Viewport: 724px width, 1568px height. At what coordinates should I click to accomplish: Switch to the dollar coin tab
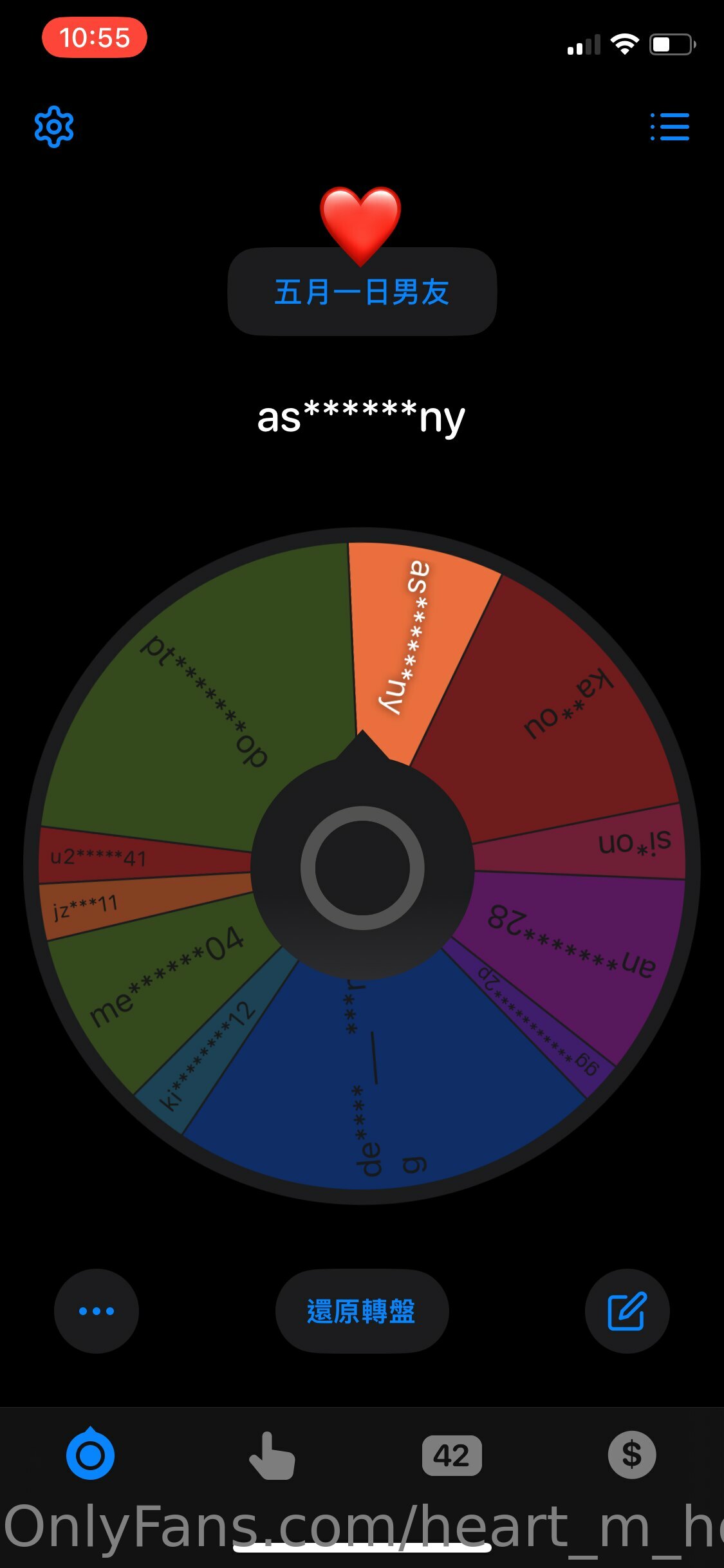[632, 1454]
